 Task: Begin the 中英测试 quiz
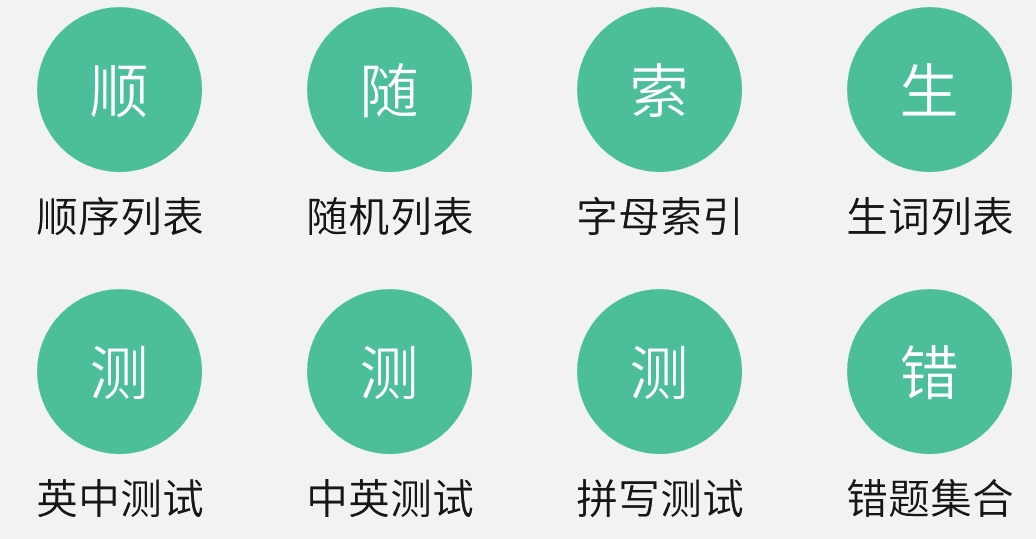389,372
